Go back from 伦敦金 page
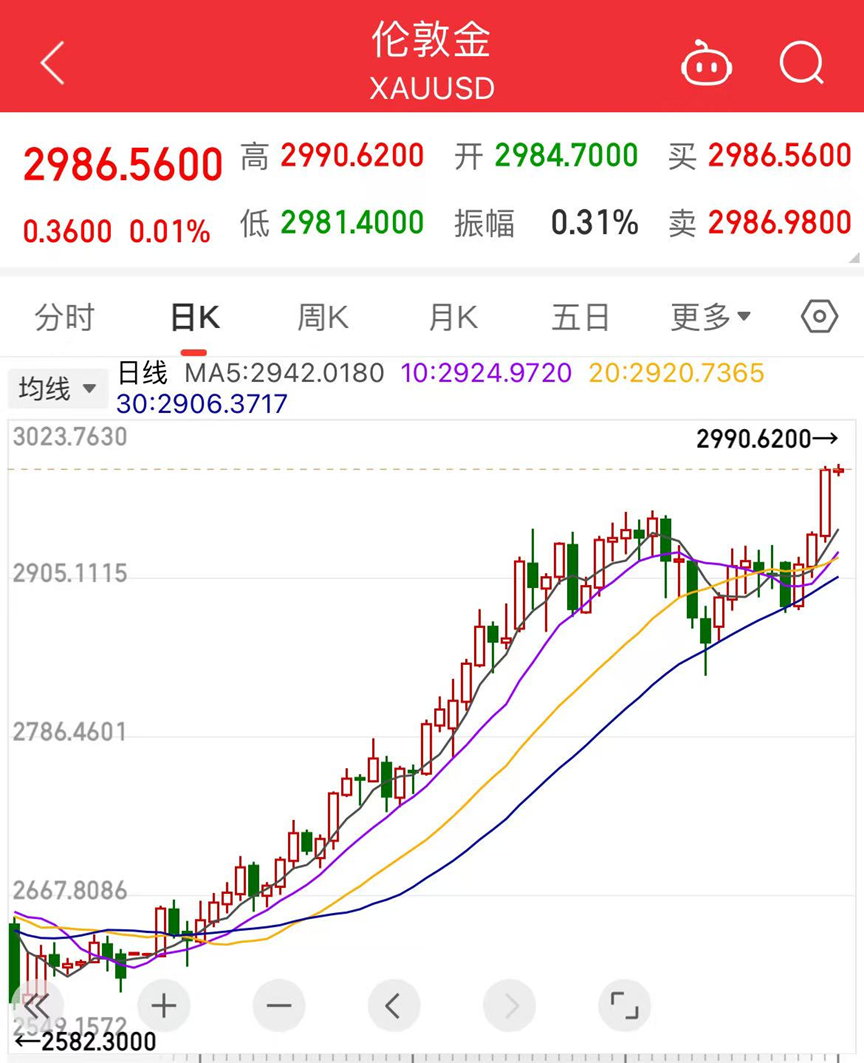The width and height of the screenshot is (864, 1063). click(x=52, y=63)
